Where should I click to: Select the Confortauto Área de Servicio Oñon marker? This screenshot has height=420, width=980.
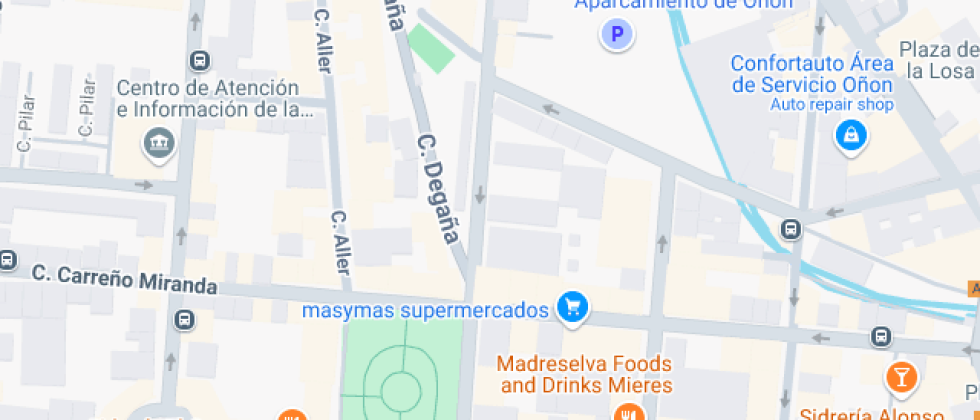(x=850, y=136)
